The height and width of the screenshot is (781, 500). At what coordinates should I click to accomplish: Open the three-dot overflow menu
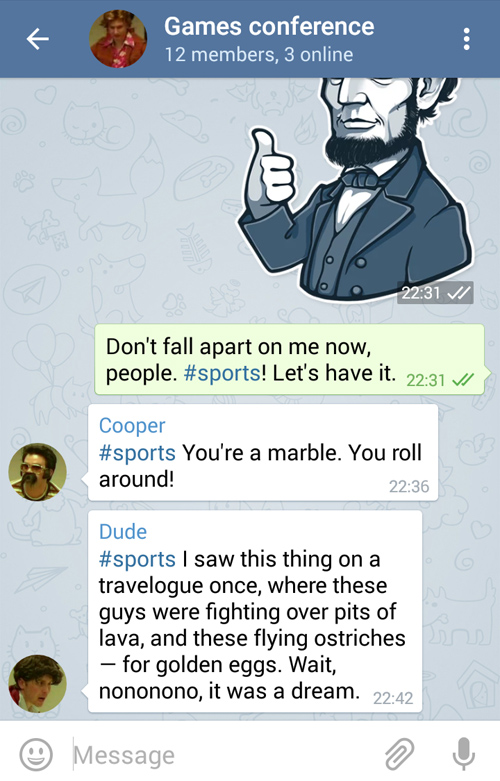(466, 39)
